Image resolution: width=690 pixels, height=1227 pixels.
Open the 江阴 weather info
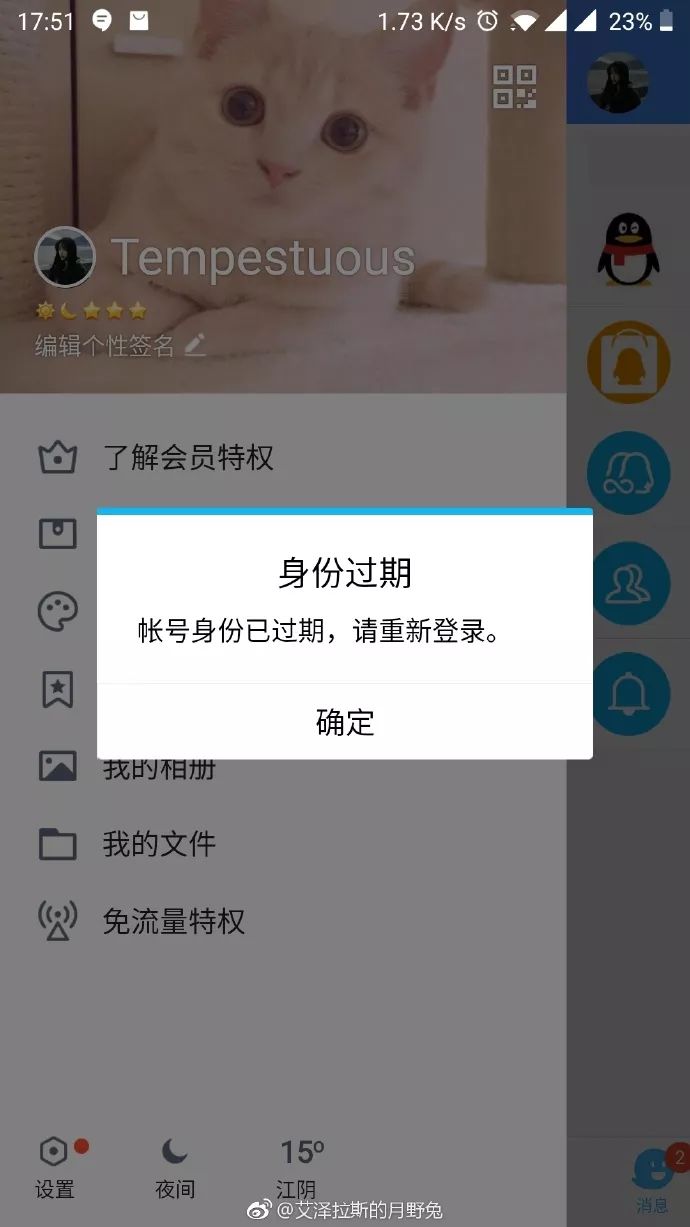(298, 1165)
